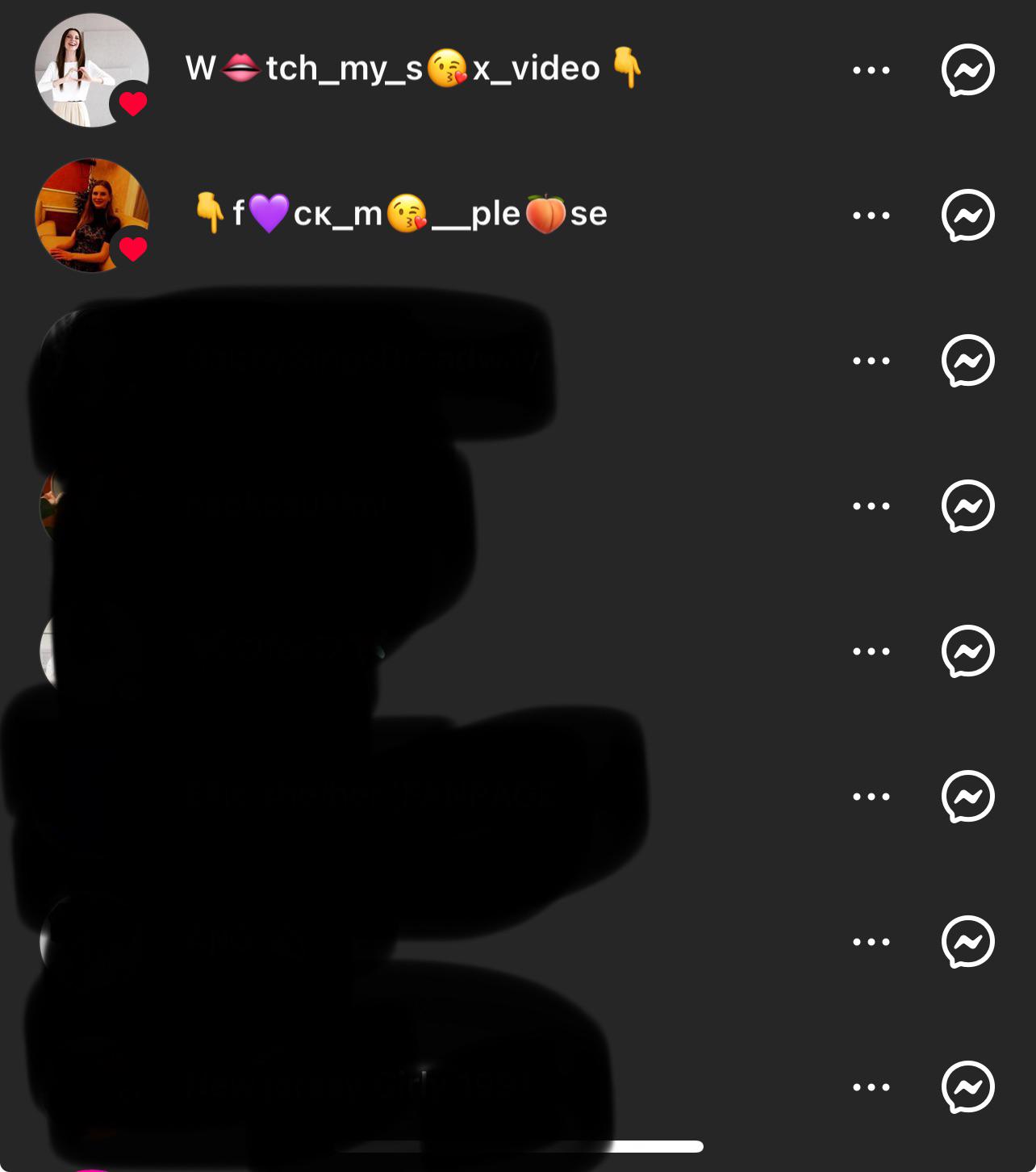Open Messenger chat with f💜cк_m😘__ple🍑se
Image resolution: width=1036 pixels, height=1172 pixels.
[x=967, y=215]
